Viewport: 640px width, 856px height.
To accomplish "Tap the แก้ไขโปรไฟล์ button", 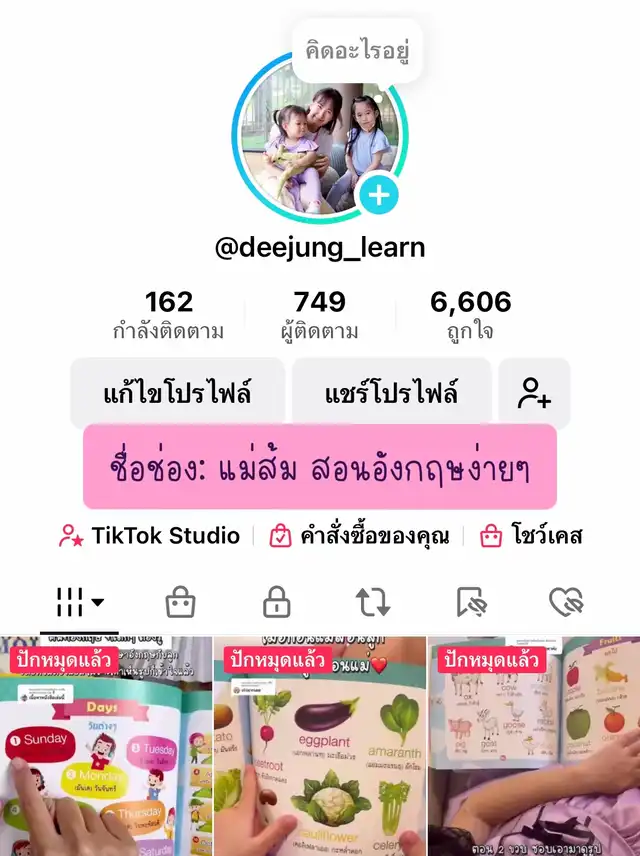I will [177, 393].
